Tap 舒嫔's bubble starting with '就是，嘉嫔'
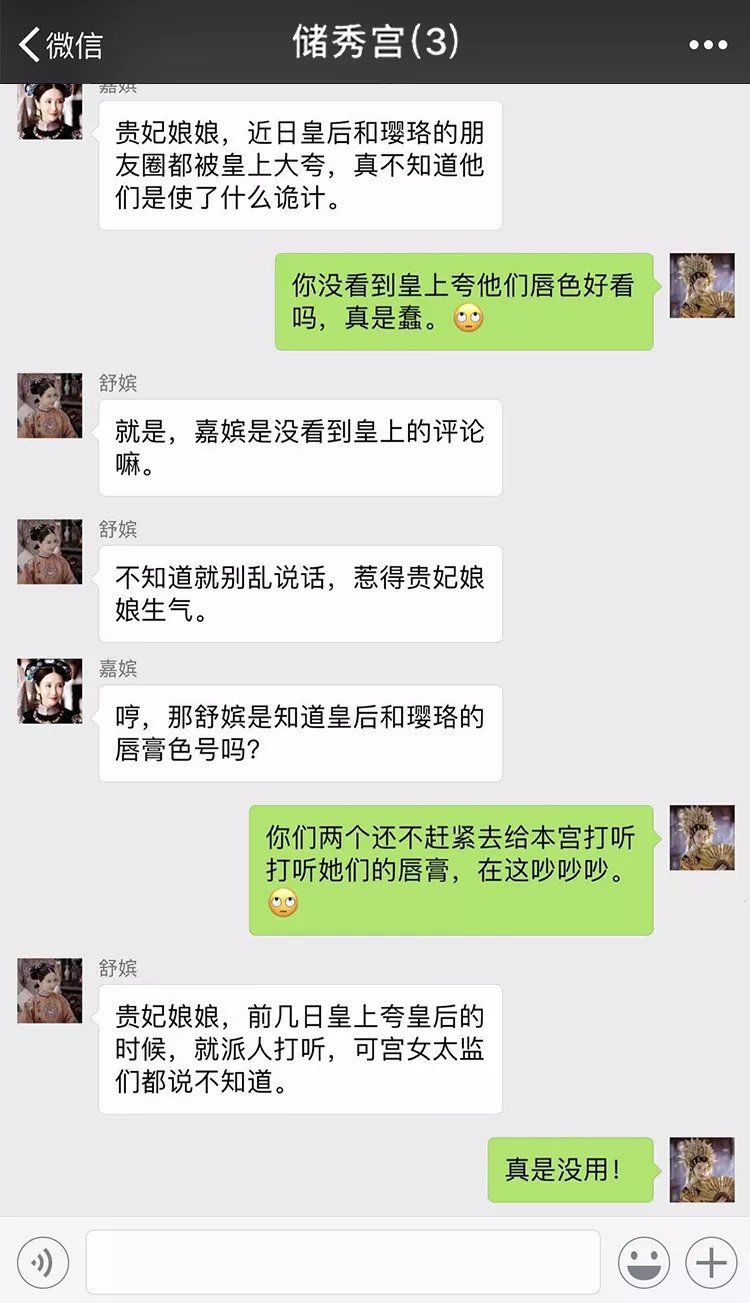Viewport: 750px width, 1303px height. [x=300, y=446]
